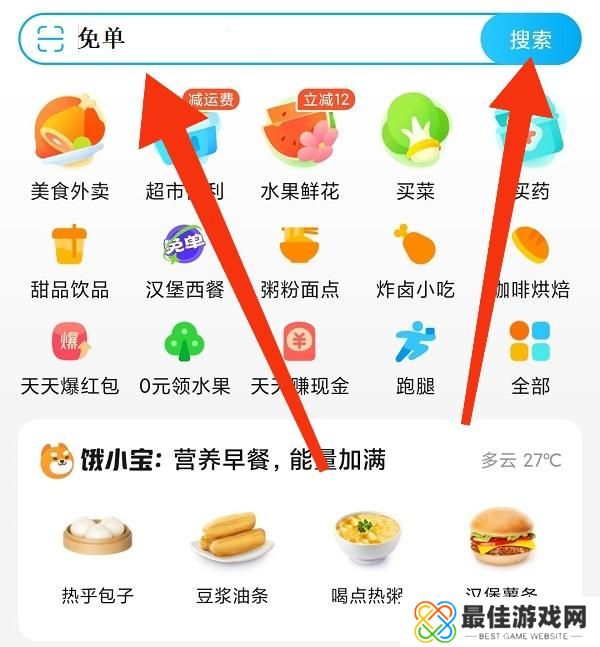
Task: Launch the 跑腿 errand service
Action: click(x=415, y=357)
